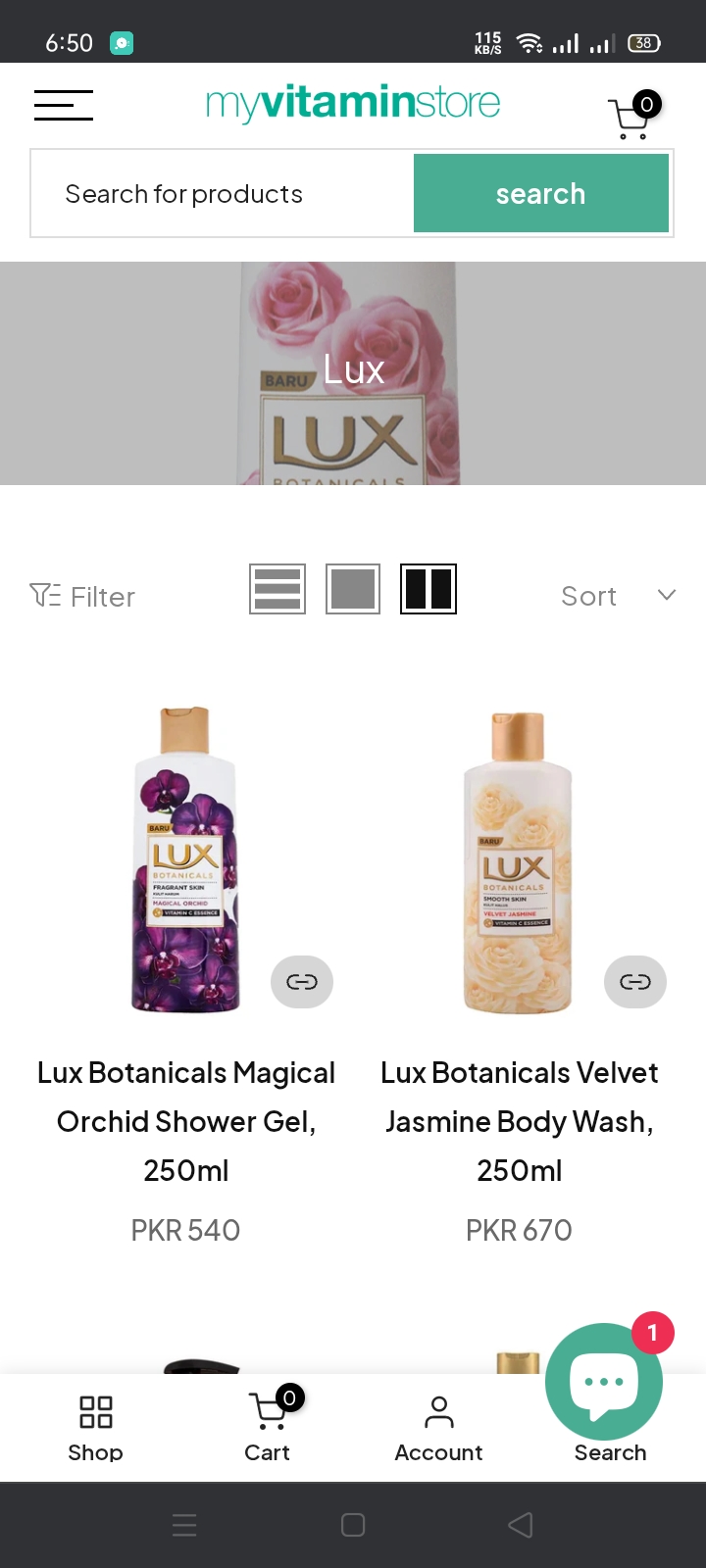Open the hamburger menu

[x=64, y=105]
